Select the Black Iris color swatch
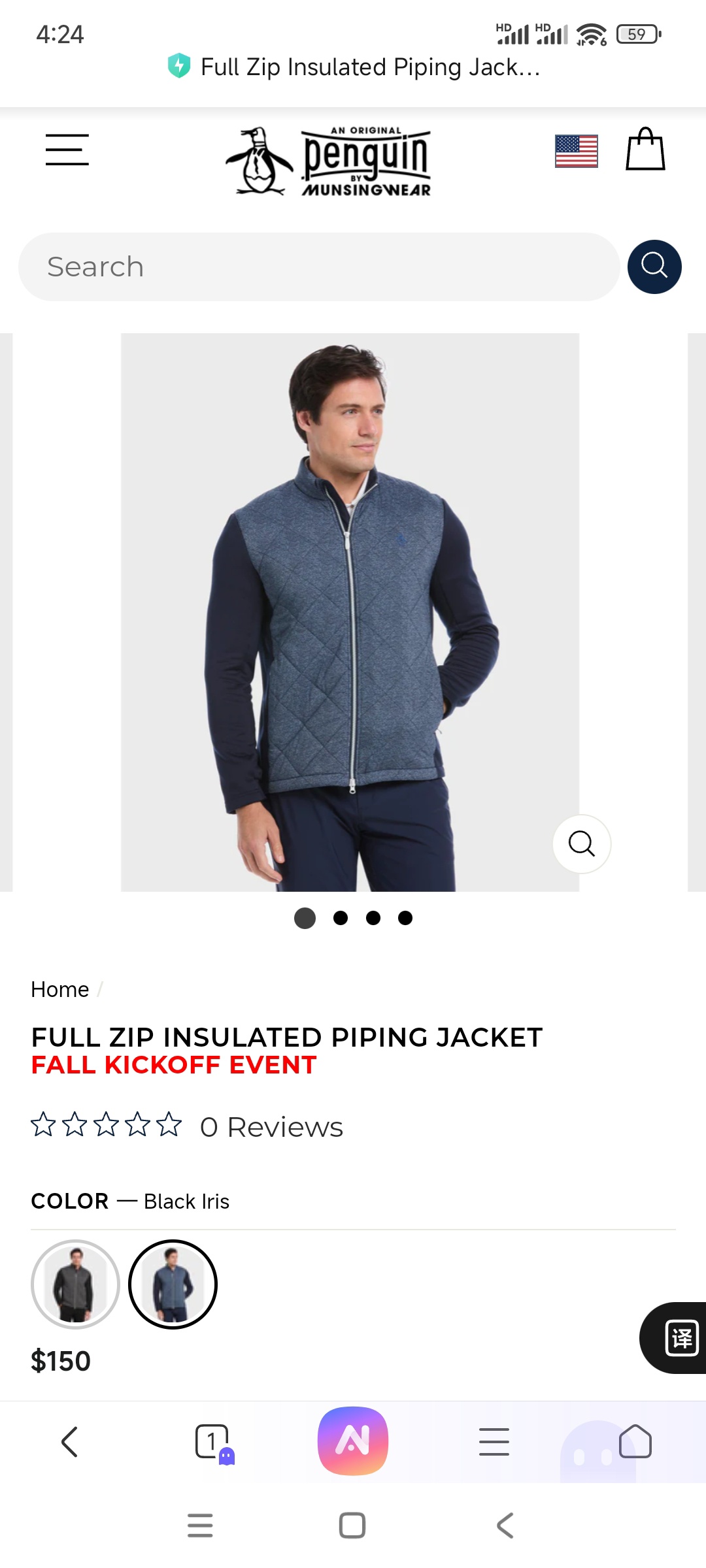This screenshot has height=1568, width=706. [173, 1284]
